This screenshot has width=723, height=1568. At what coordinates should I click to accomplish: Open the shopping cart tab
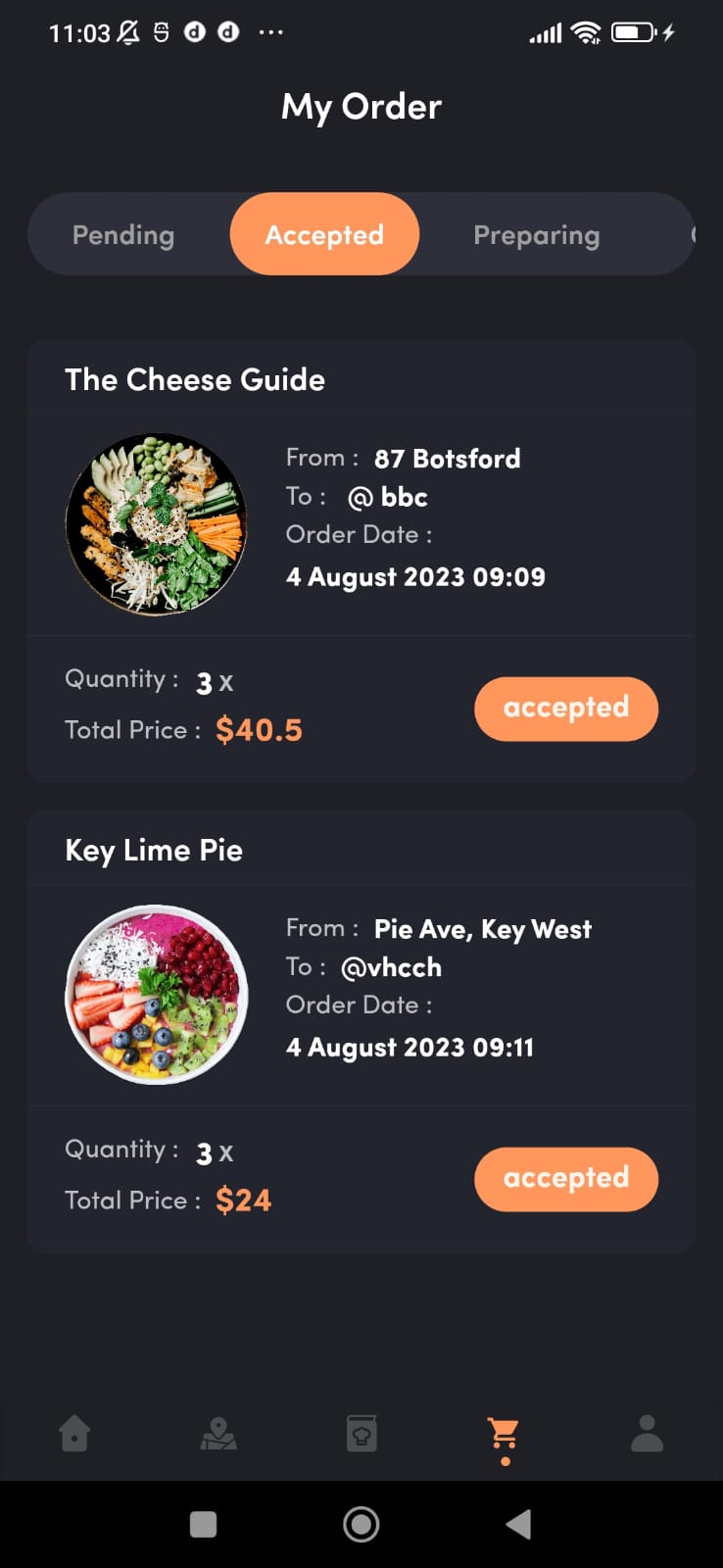coord(505,1435)
